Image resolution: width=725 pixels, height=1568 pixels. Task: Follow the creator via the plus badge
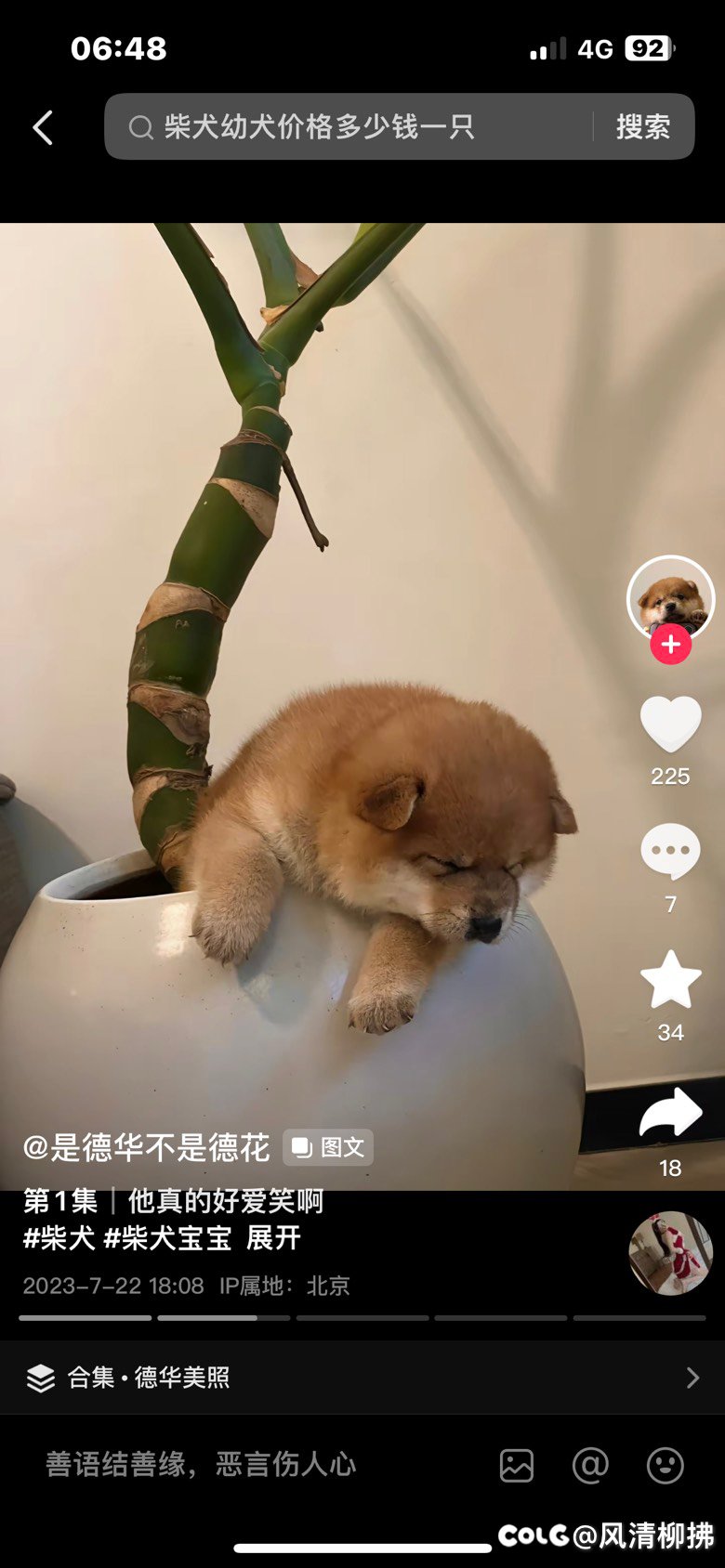[671, 644]
